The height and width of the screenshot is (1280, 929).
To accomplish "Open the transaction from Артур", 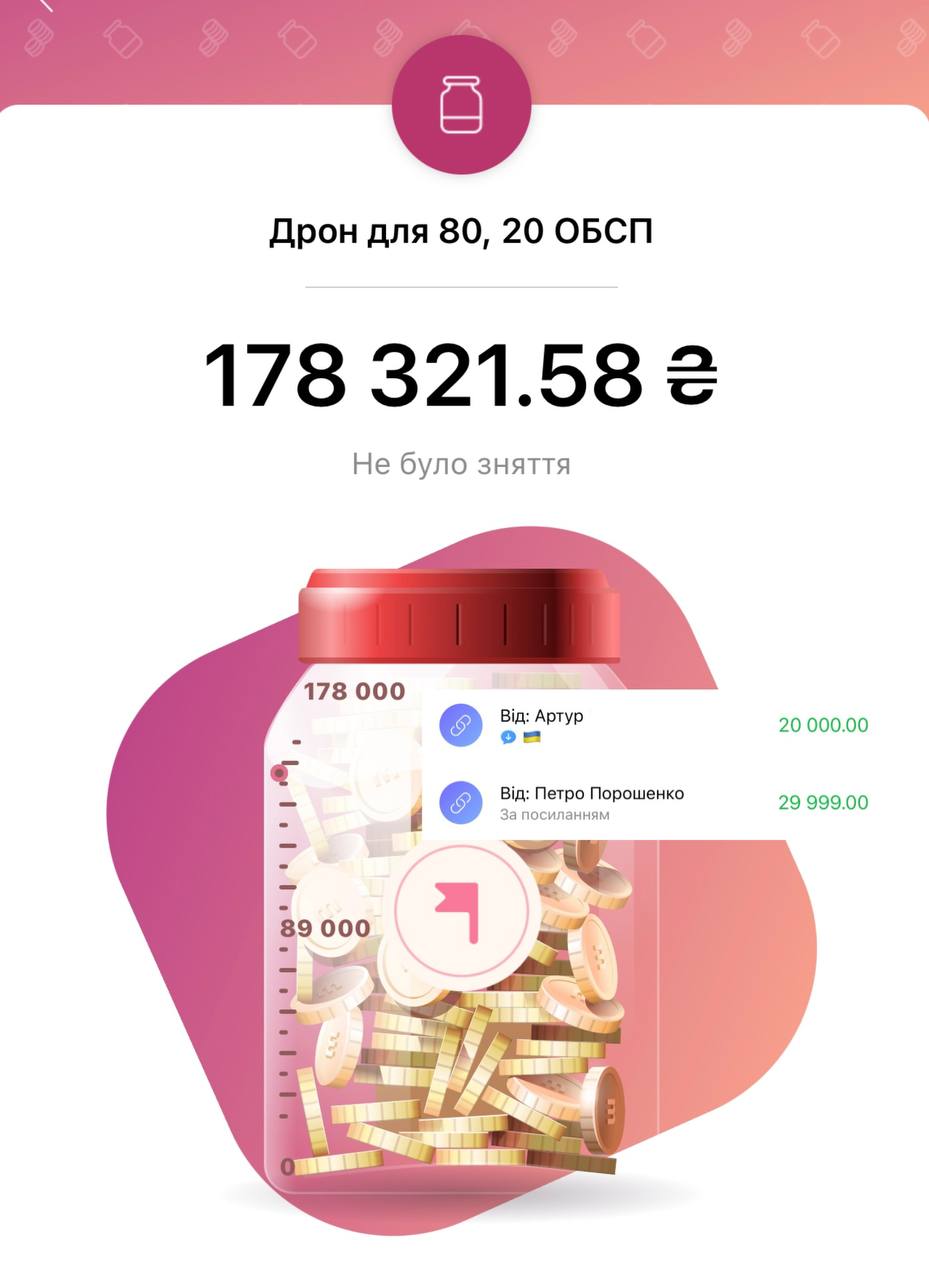I will click(650, 726).
